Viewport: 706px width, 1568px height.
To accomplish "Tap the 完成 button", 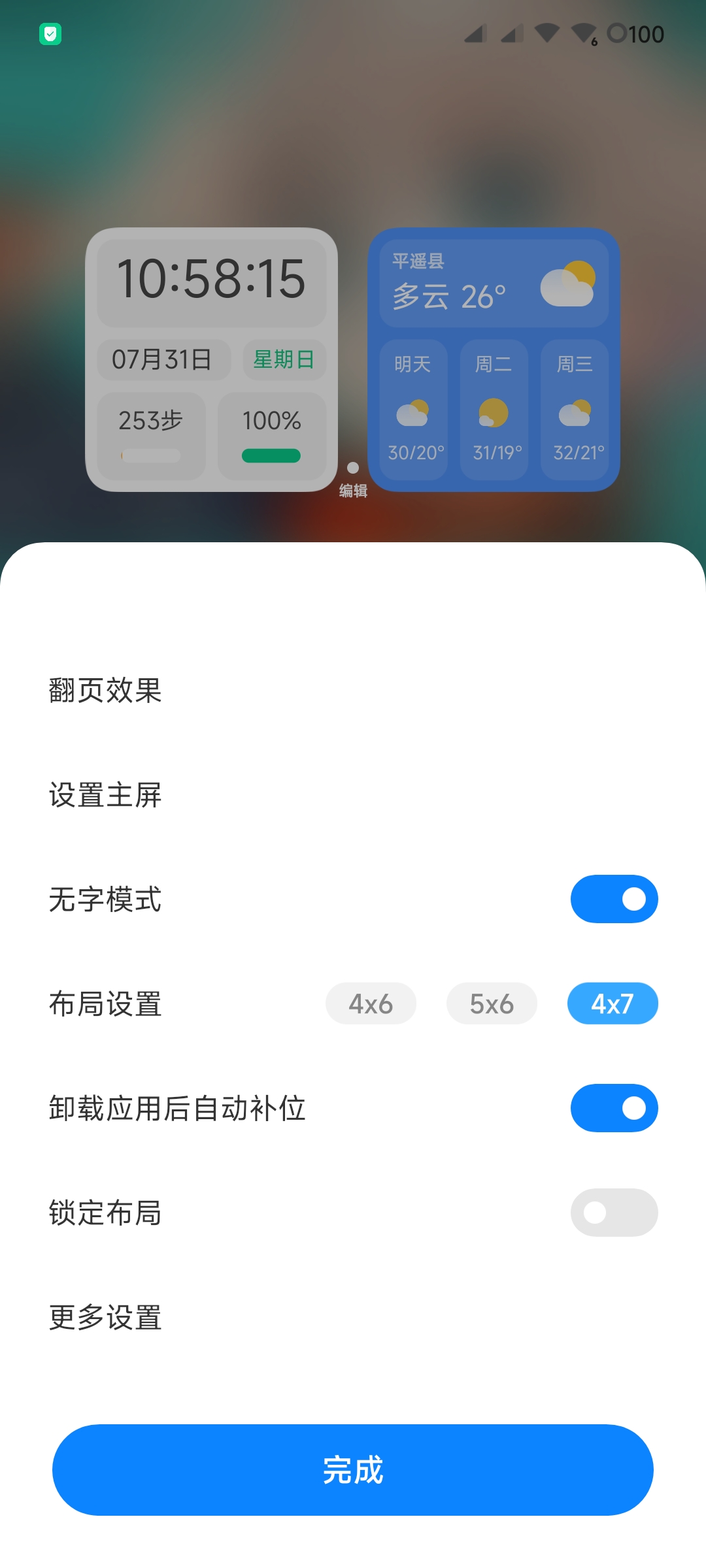I will 353,1470.
